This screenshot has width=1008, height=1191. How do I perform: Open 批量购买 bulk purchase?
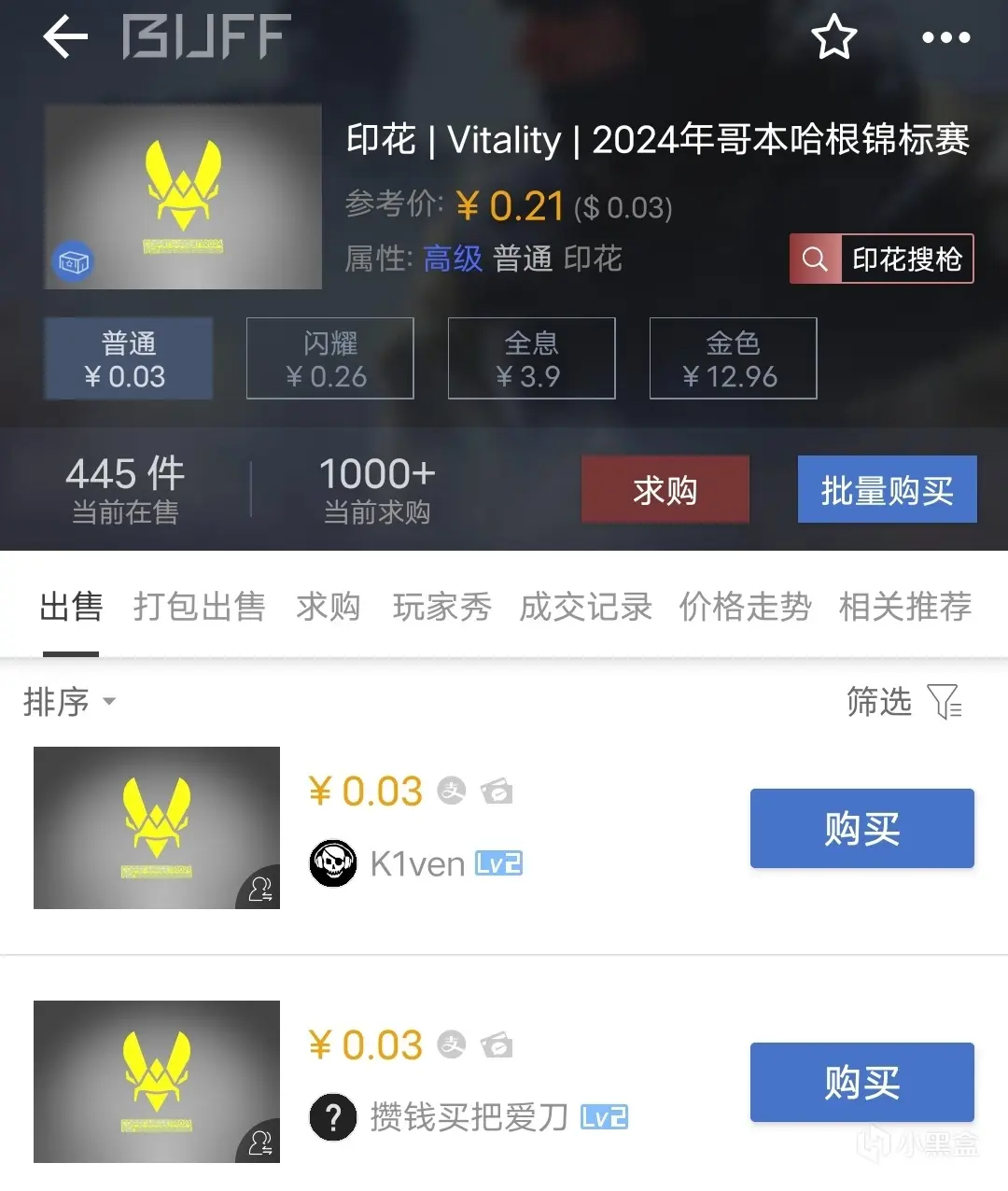click(887, 489)
